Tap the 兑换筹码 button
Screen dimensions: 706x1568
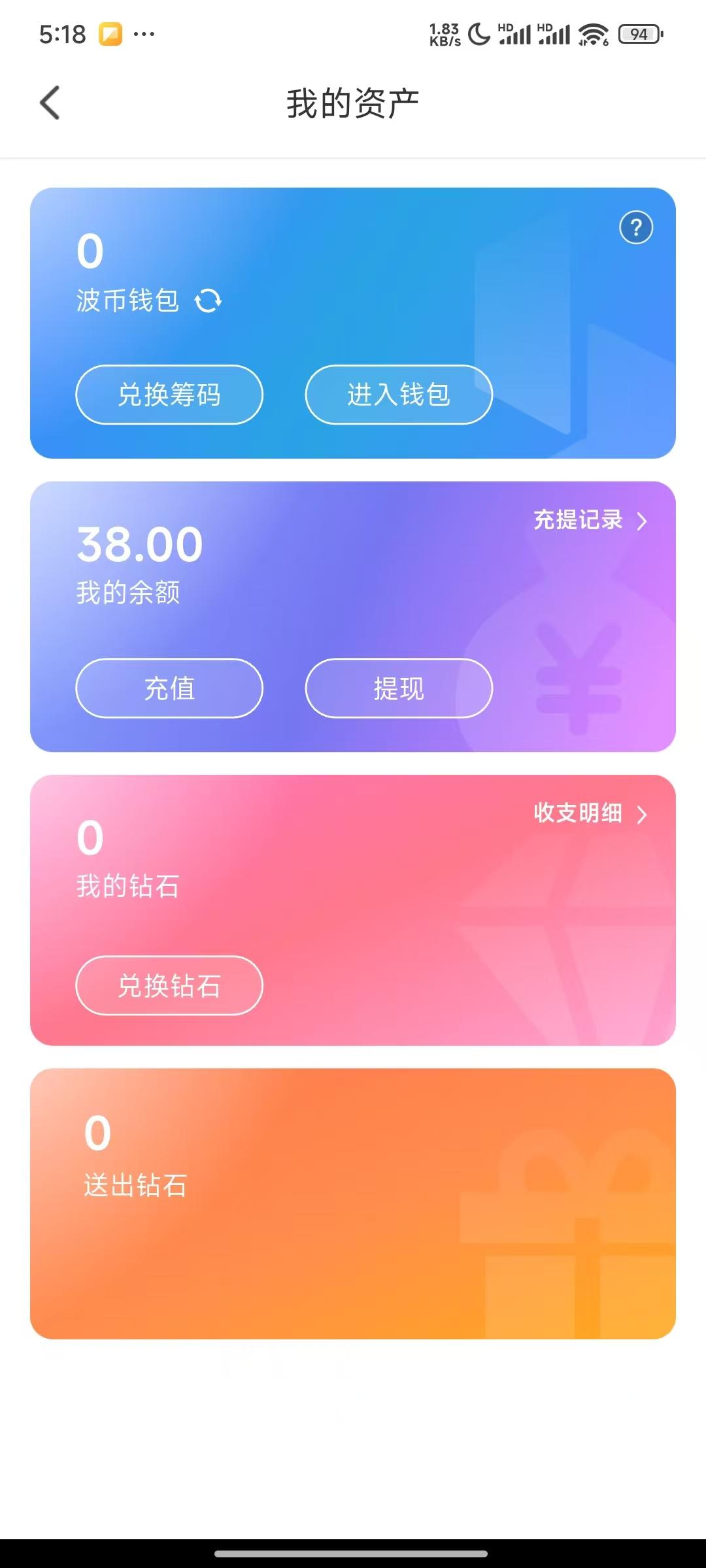(169, 395)
